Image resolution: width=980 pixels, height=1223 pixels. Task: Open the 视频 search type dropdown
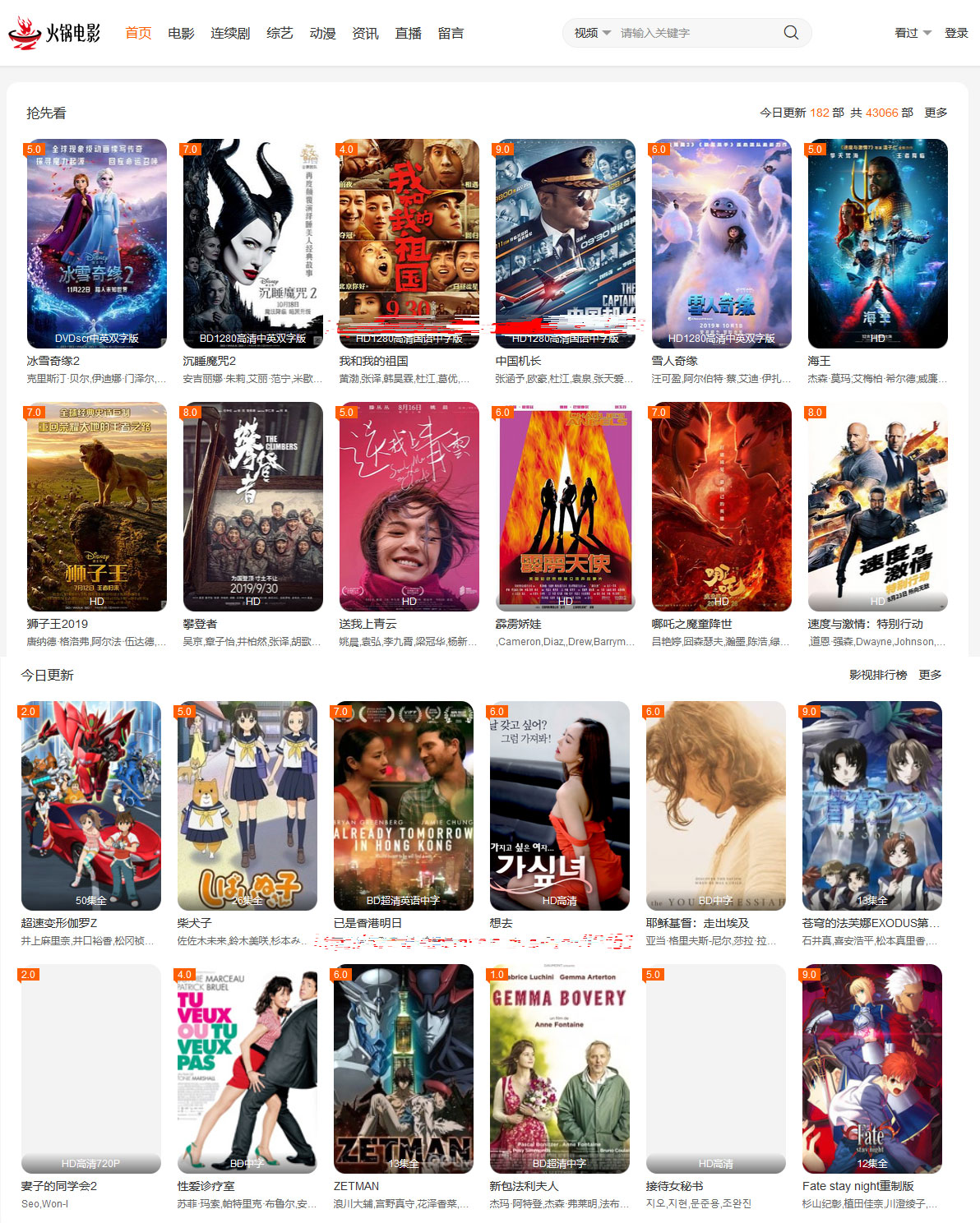tap(592, 33)
